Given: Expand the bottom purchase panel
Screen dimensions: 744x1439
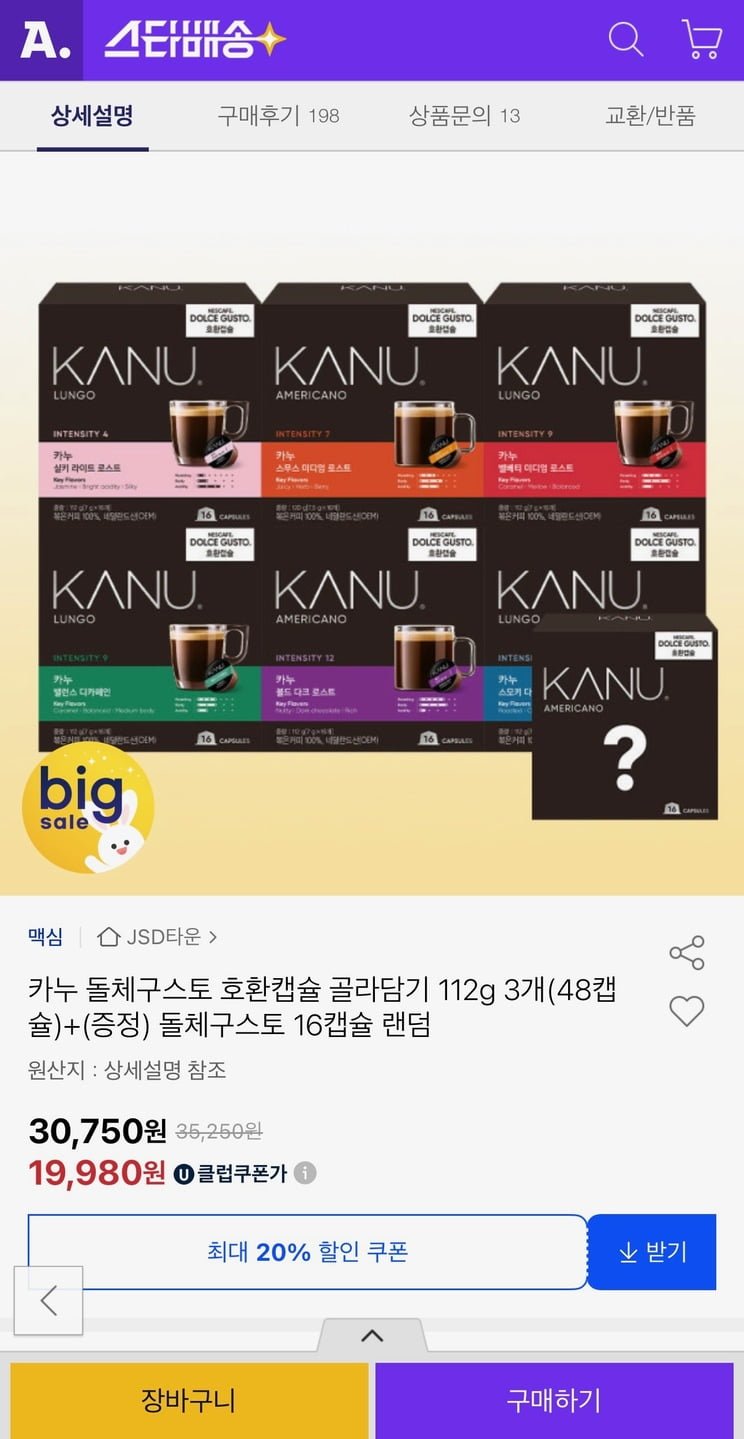Looking at the screenshot, I should [x=372, y=1336].
